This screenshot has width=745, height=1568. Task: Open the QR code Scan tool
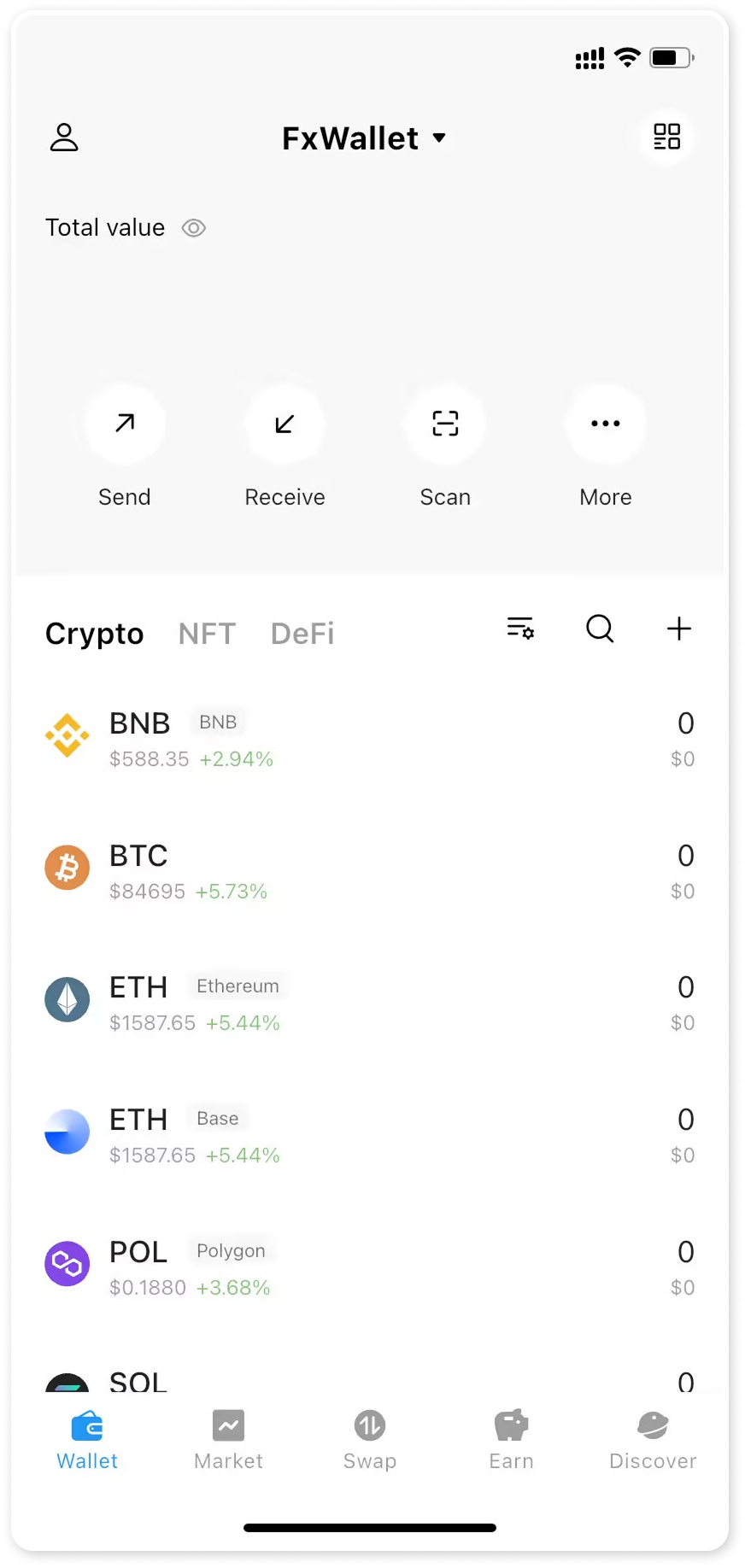click(x=444, y=424)
